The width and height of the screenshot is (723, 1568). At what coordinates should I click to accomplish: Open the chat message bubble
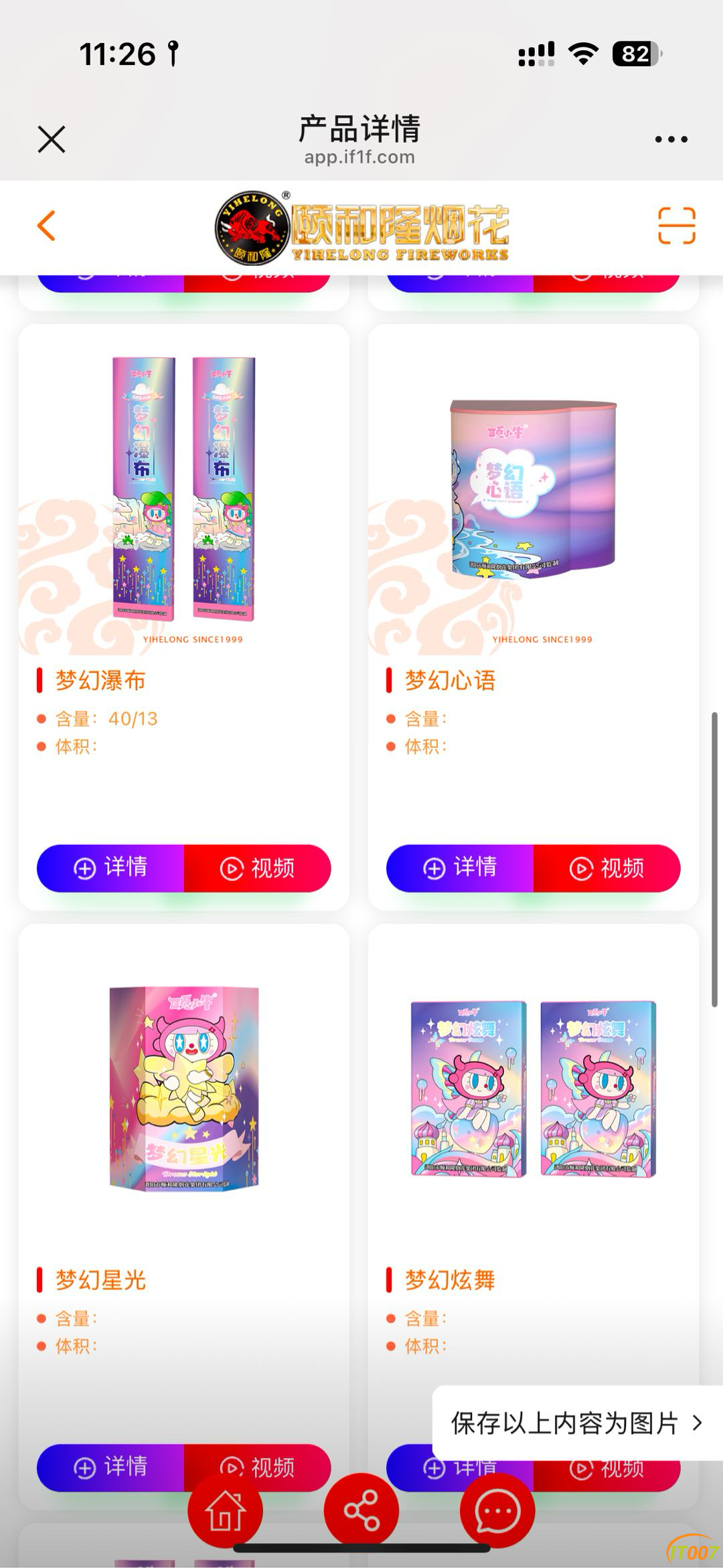click(x=497, y=1510)
